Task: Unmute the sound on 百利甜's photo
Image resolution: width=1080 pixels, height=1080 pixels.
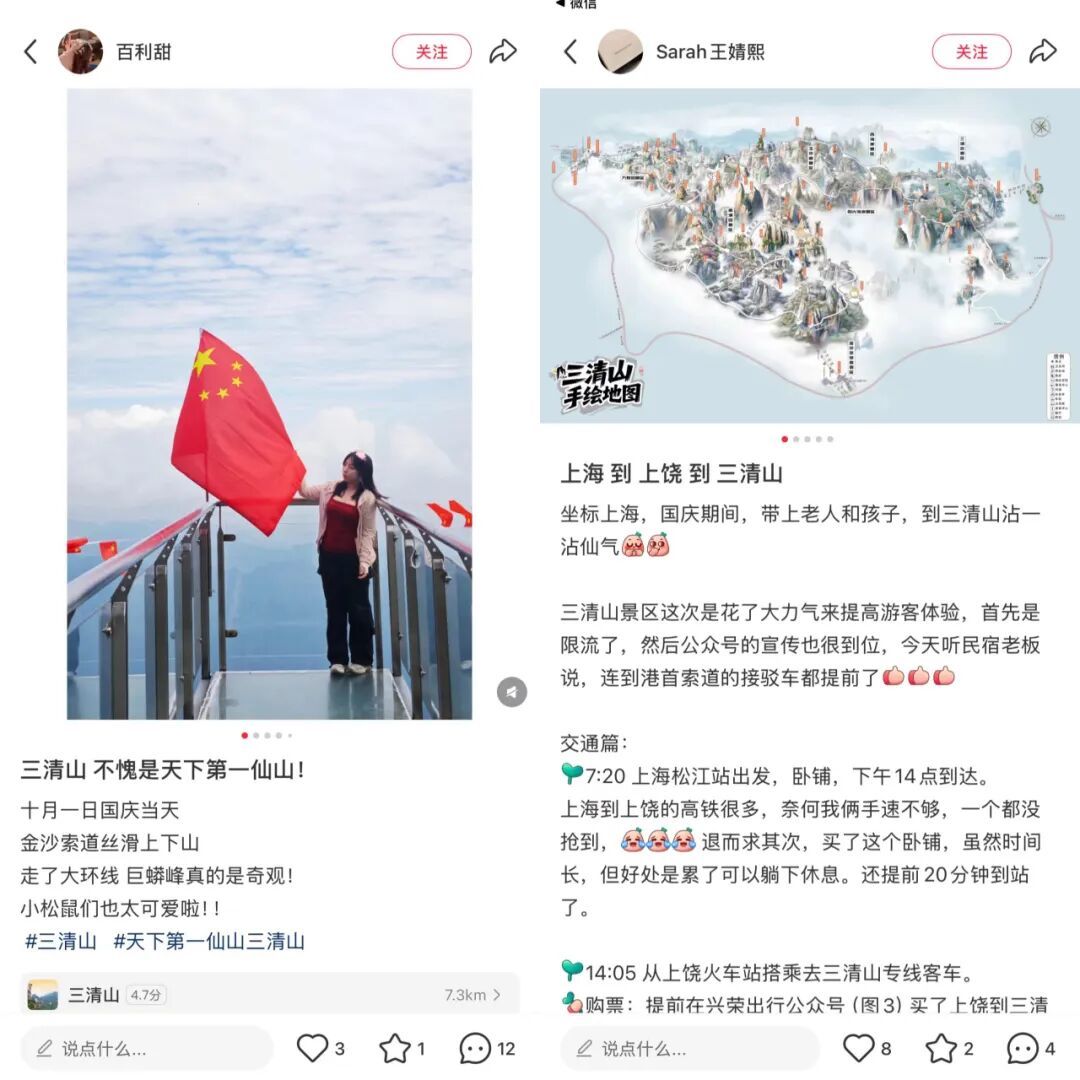Action: [512, 692]
